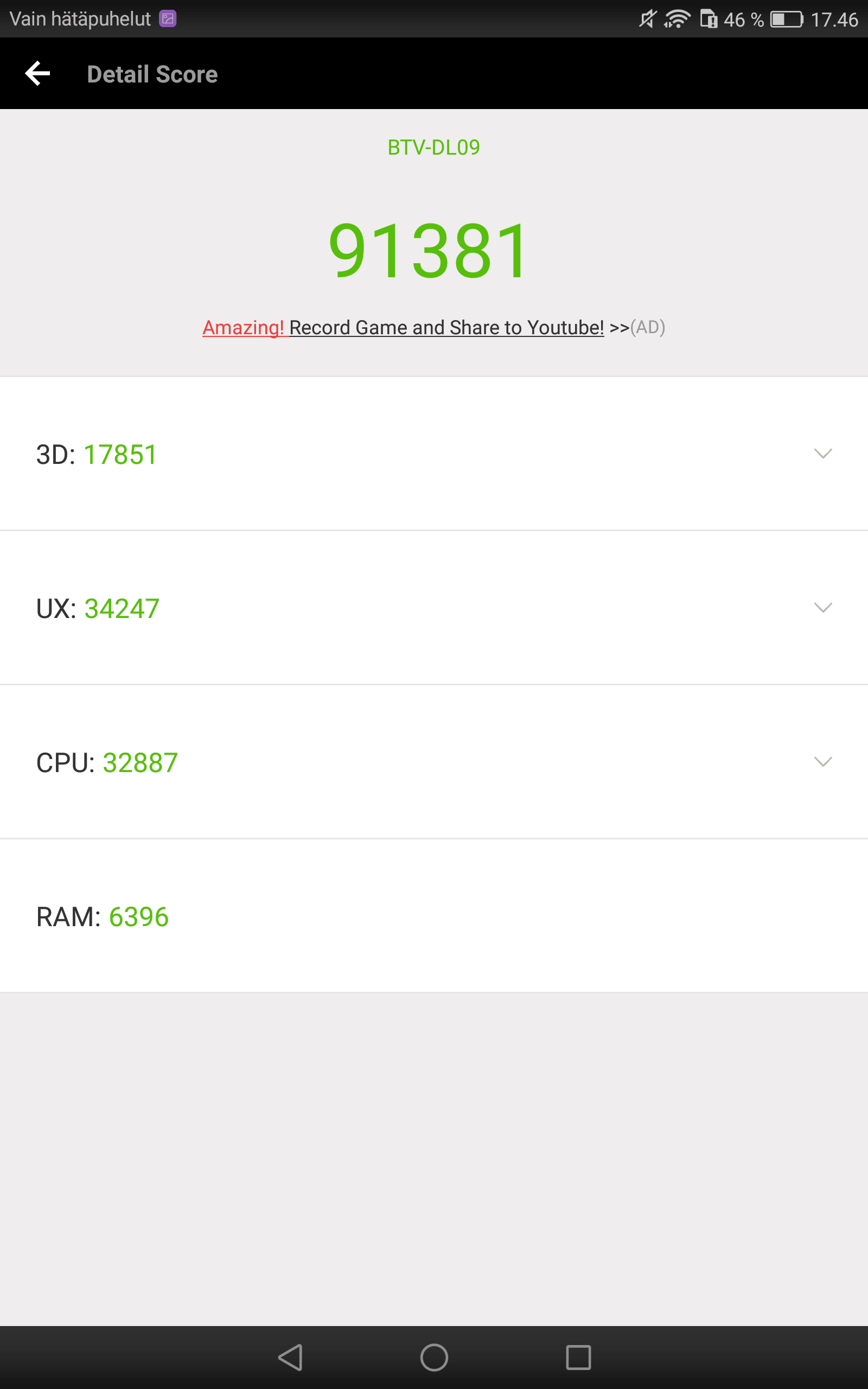The width and height of the screenshot is (868, 1389).
Task: Go back from Detail Score screen
Action: (x=38, y=73)
